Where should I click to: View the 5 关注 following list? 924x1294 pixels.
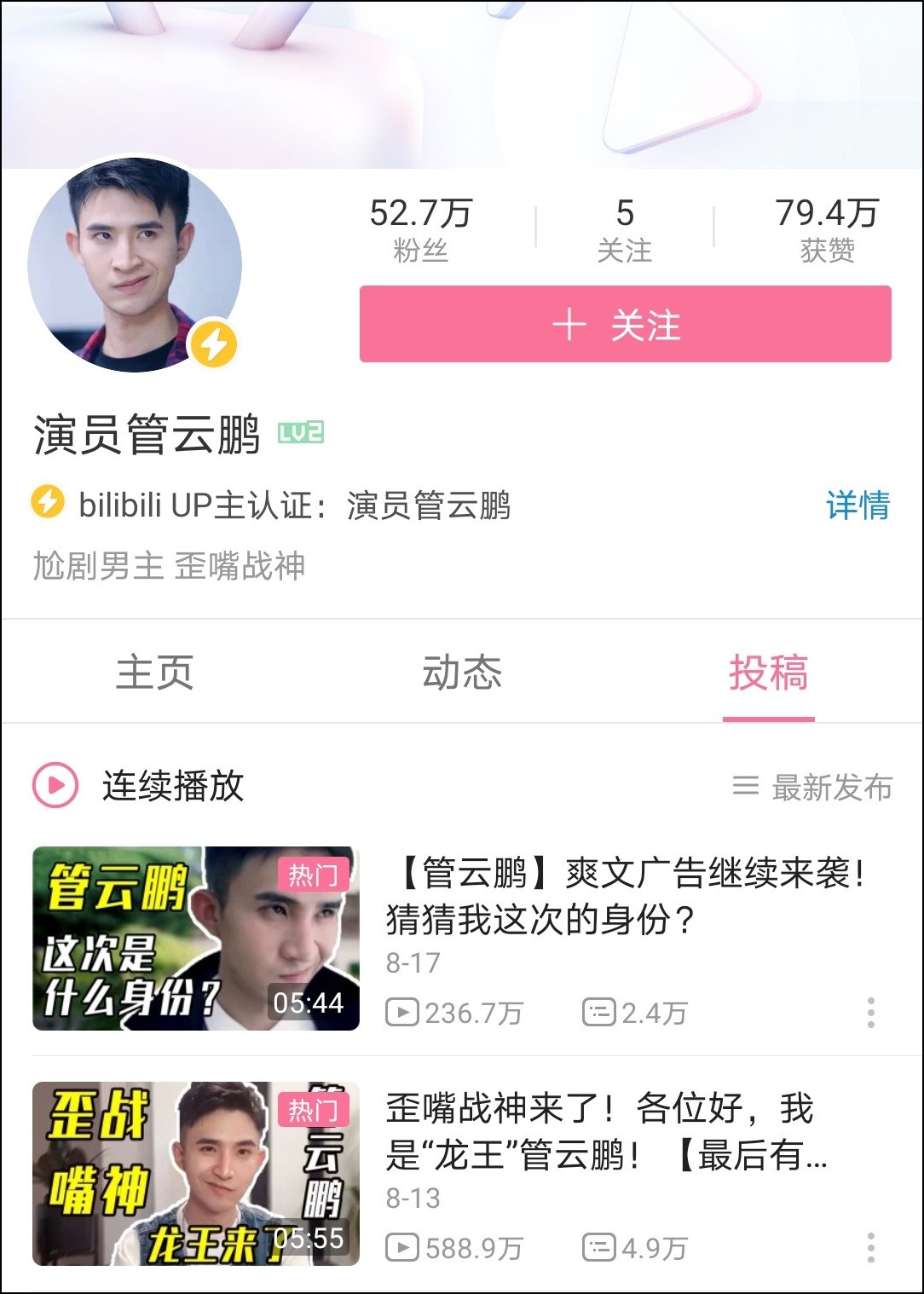(625, 228)
